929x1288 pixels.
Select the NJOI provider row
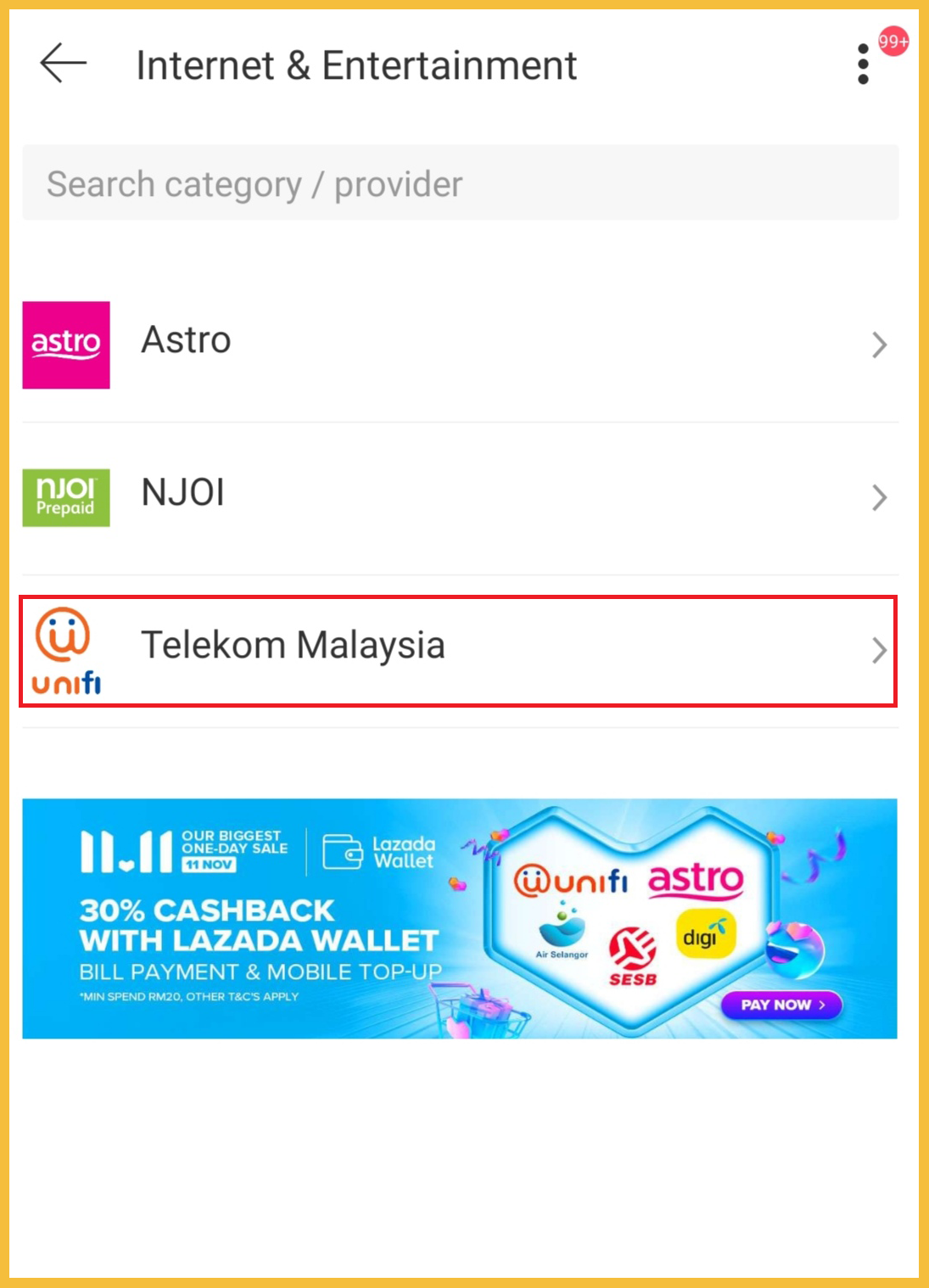pyautogui.click(x=460, y=497)
